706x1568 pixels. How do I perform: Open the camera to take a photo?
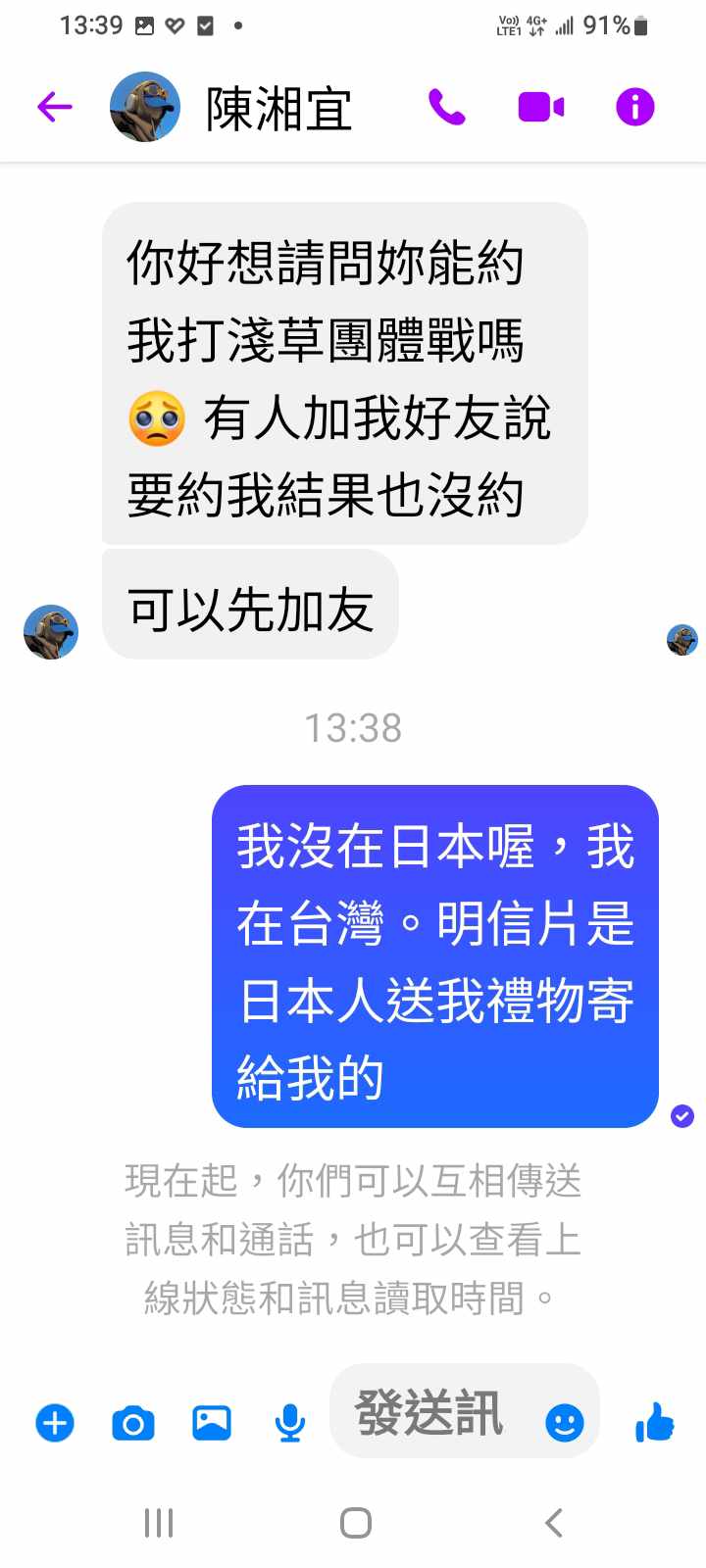[133, 1422]
